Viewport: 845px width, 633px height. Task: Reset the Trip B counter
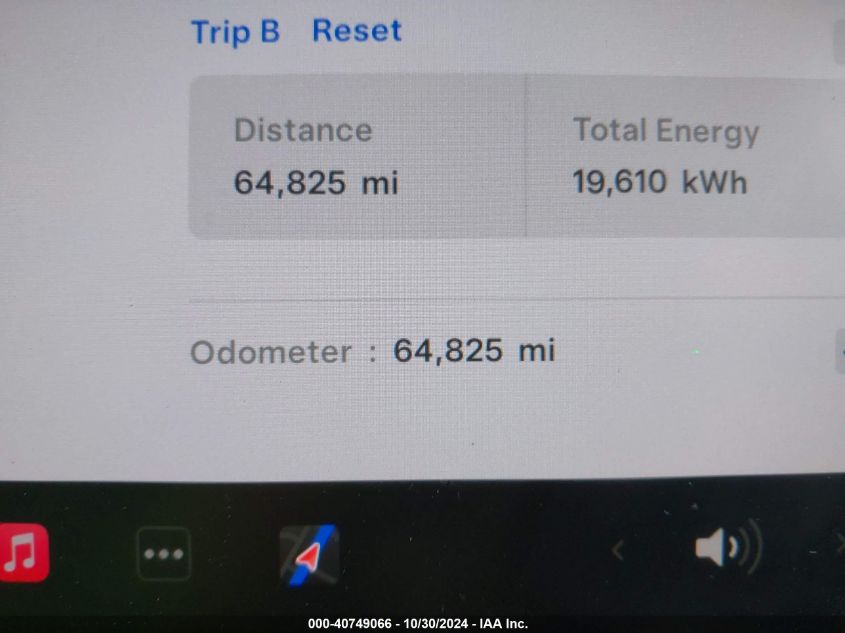(x=356, y=31)
